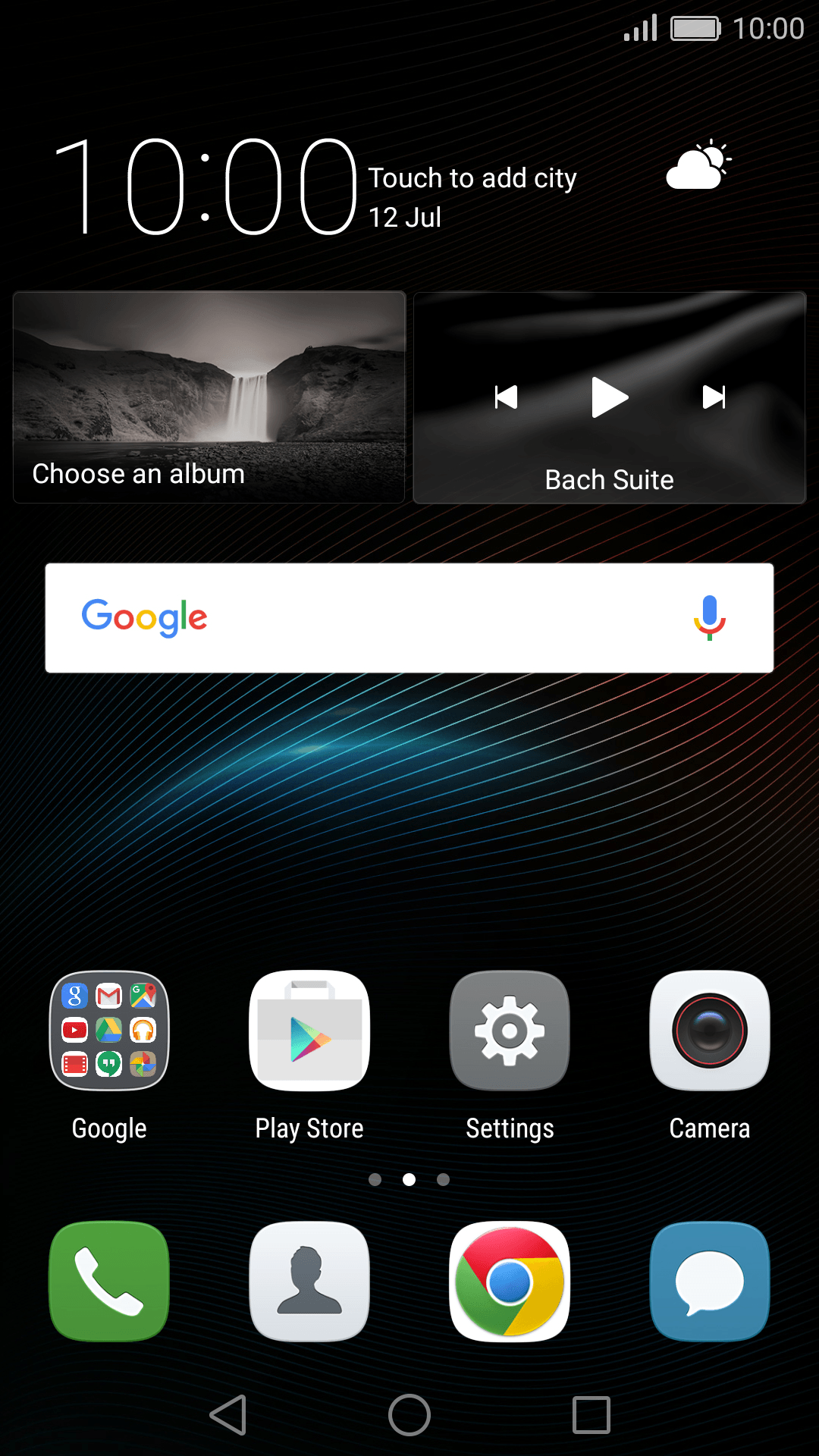Tap Touch to add city
This screenshot has height=1456, width=819.
coord(472,179)
